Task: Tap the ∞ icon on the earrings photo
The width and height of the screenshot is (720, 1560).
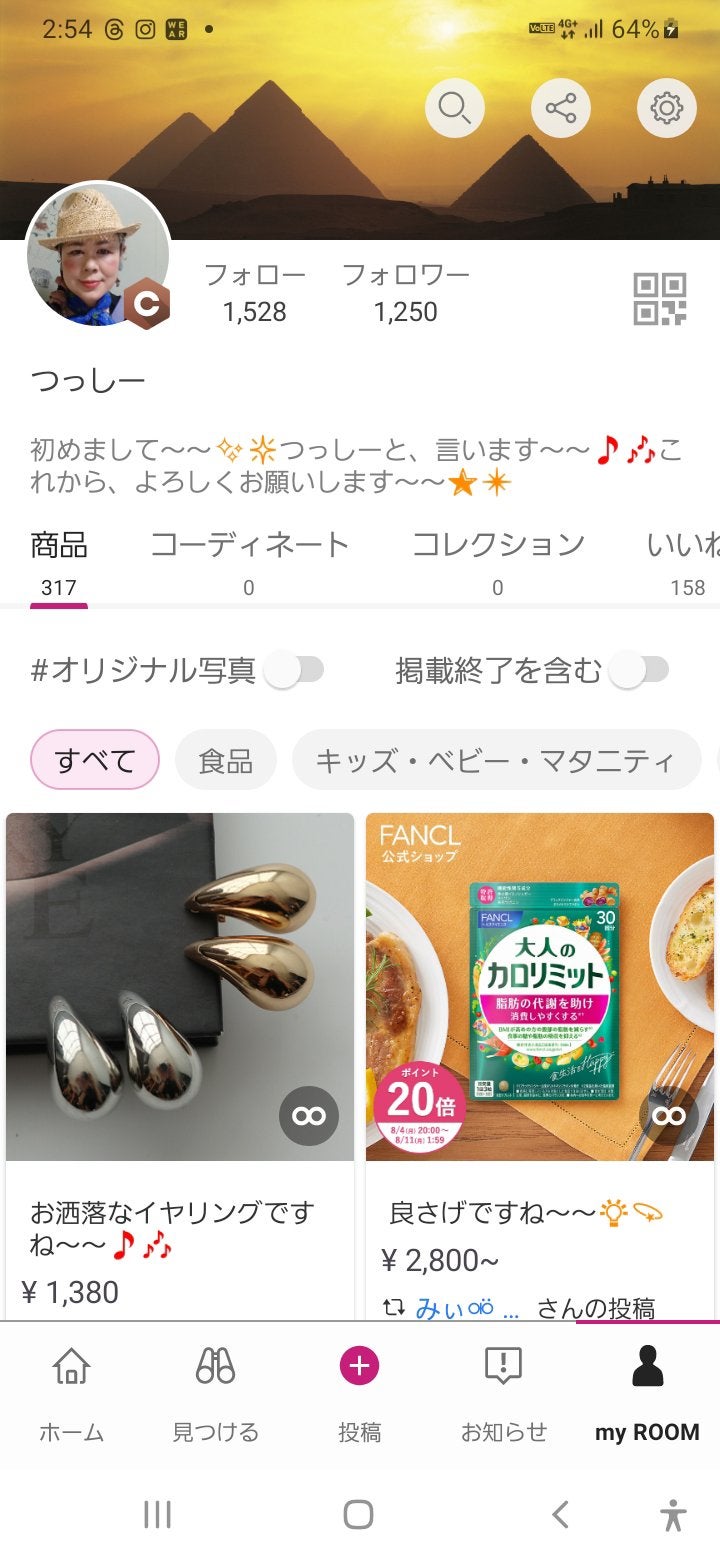Action: click(309, 1116)
